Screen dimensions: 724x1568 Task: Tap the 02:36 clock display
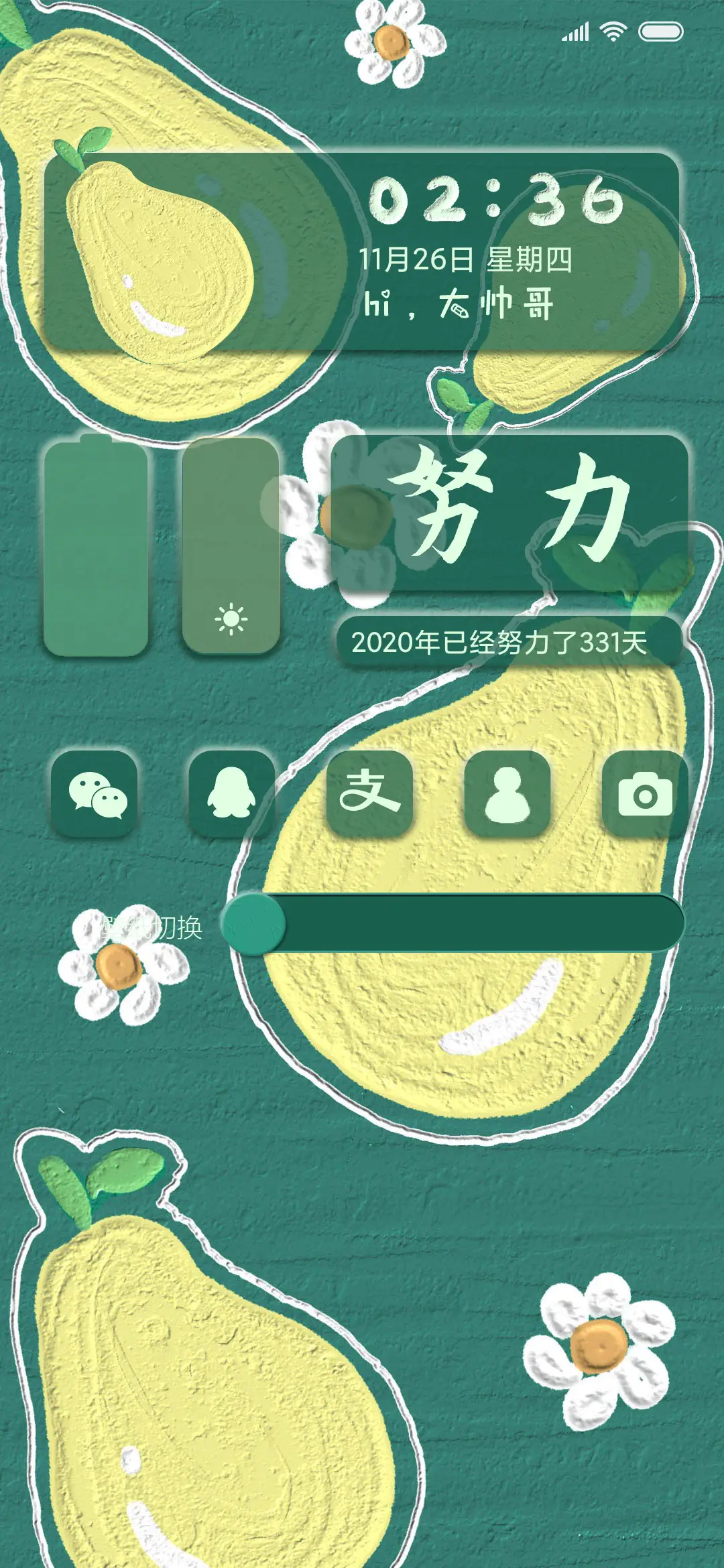499,201
